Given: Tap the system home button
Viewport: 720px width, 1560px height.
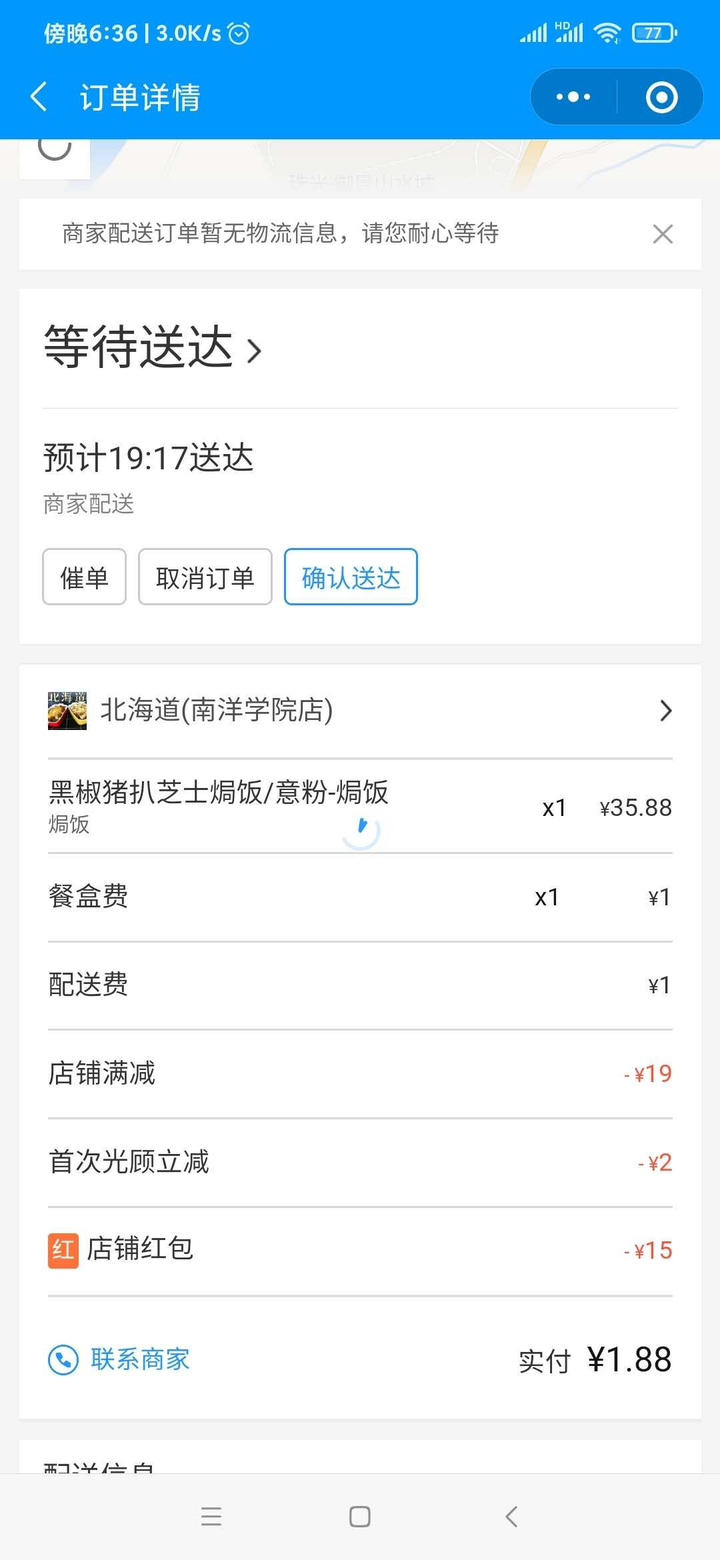Looking at the screenshot, I should (x=360, y=1517).
